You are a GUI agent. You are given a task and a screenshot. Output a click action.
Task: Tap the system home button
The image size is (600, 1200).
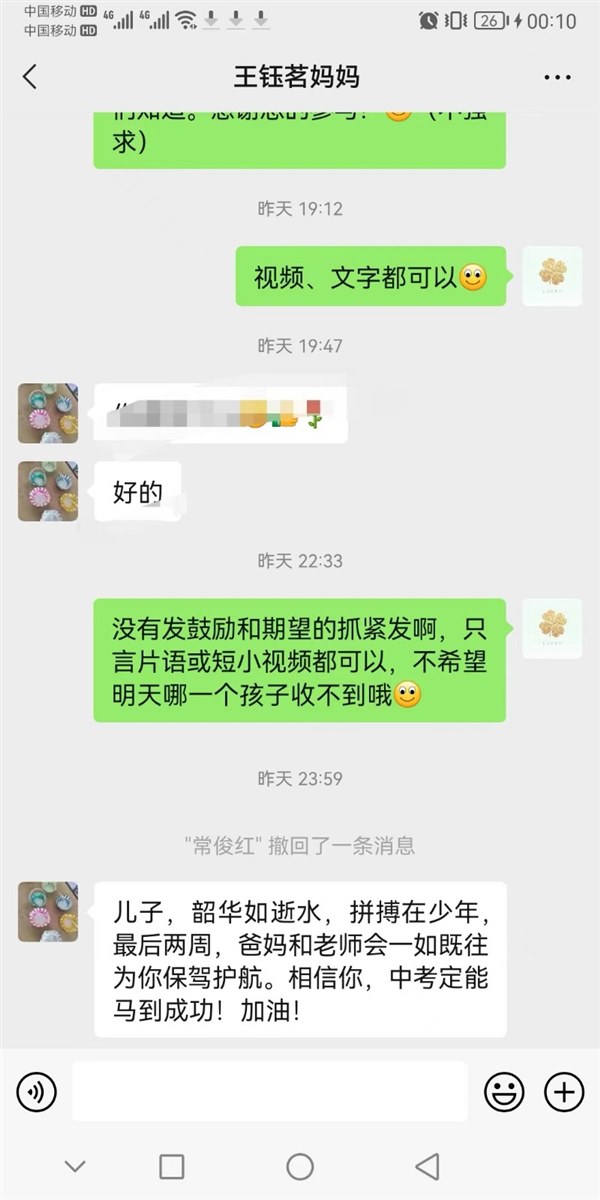tap(300, 1166)
